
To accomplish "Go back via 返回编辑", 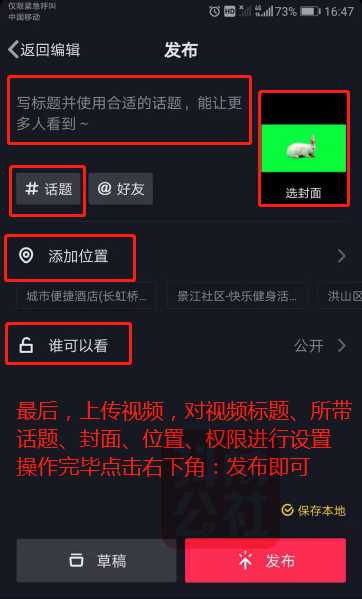I will pyautogui.click(x=44, y=50).
